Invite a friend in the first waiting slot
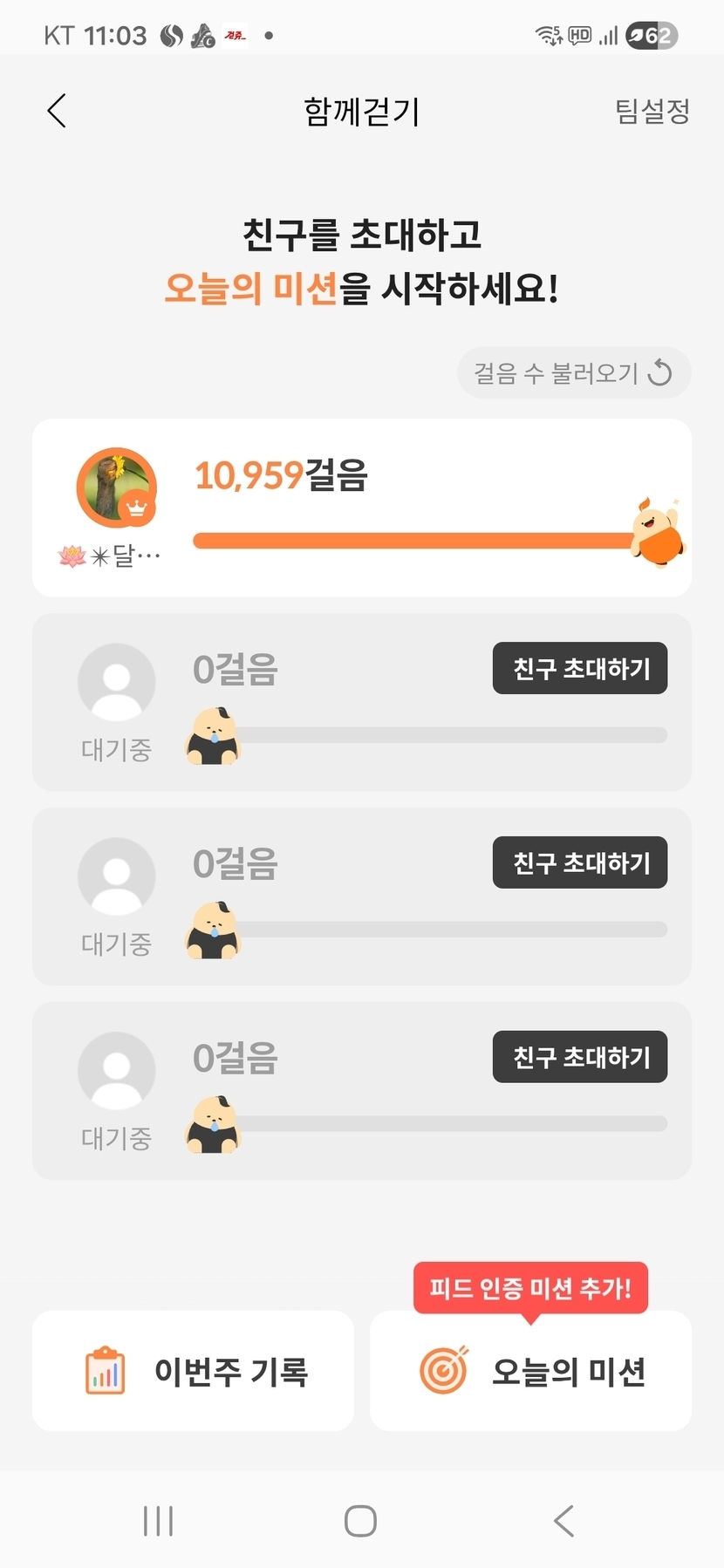The image size is (724, 1568). tap(579, 669)
